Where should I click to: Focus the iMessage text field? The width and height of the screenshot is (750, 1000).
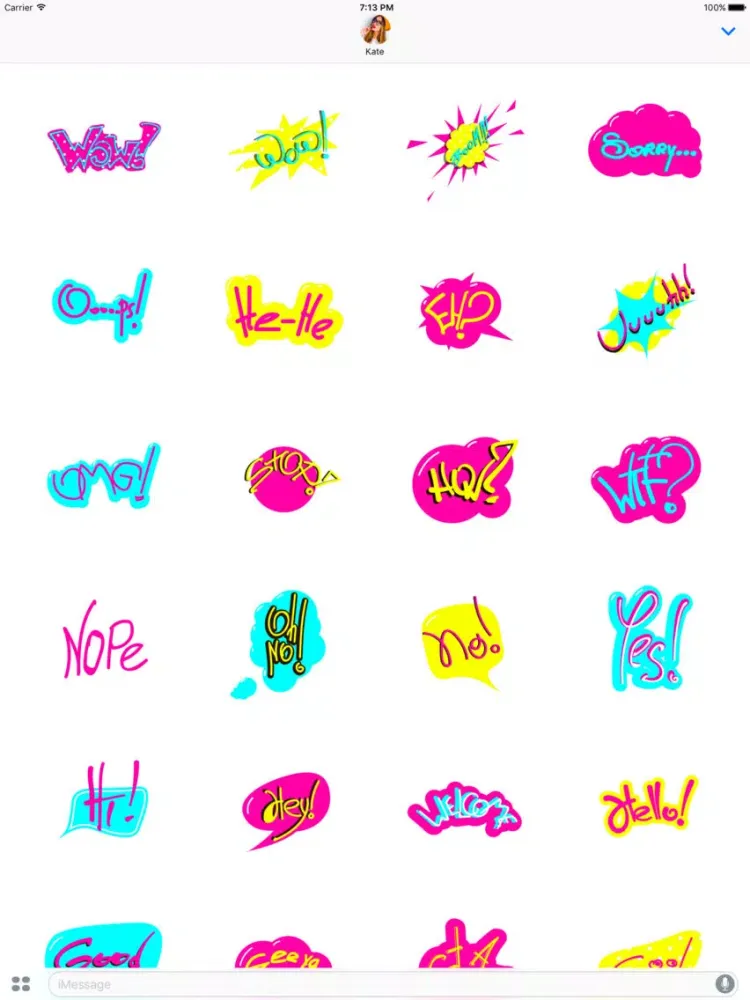pyautogui.click(x=380, y=984)
